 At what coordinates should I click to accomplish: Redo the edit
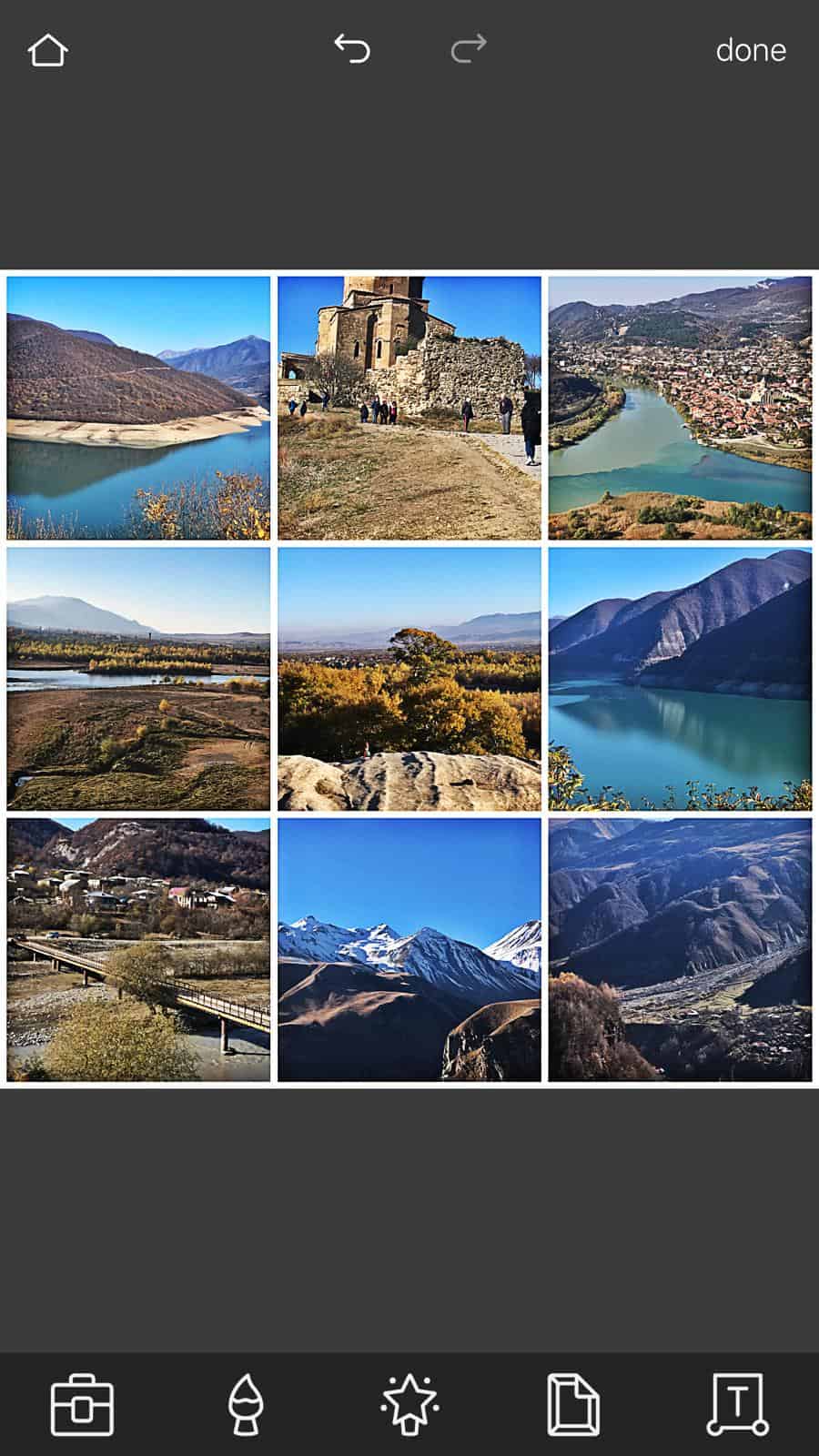(469, 48)
